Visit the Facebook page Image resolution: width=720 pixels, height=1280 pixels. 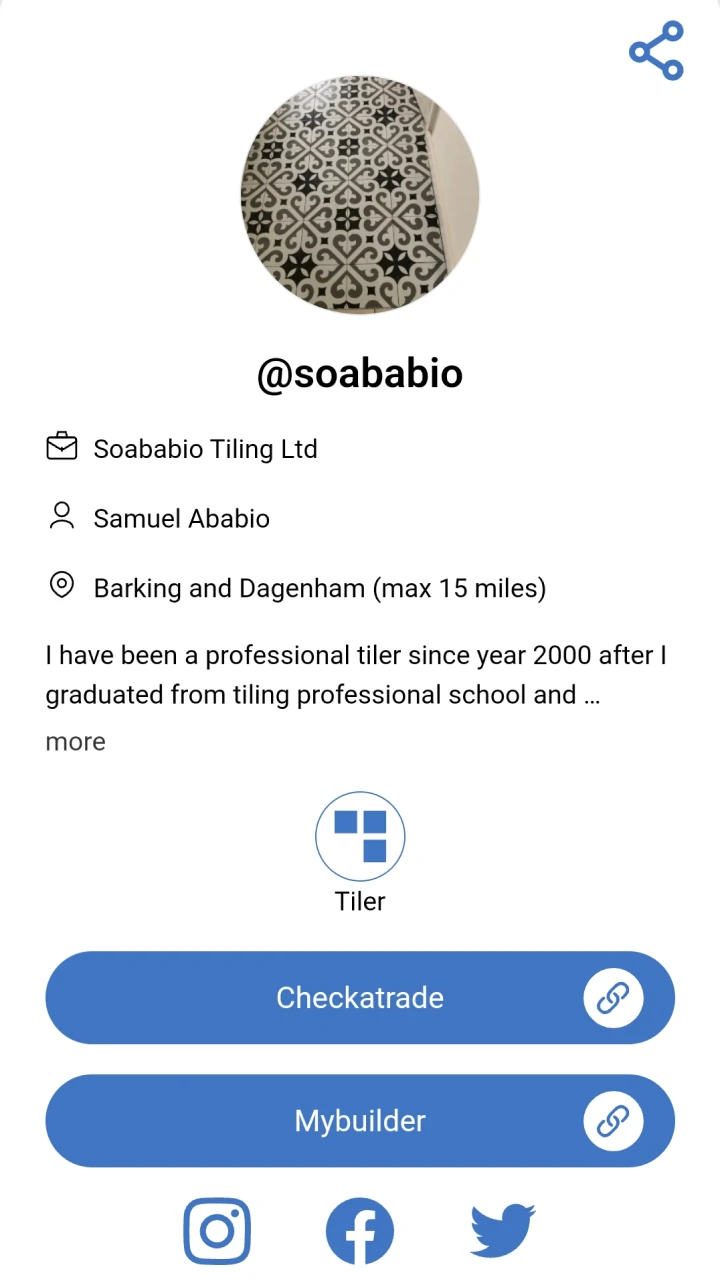(x=360, y=1231)
